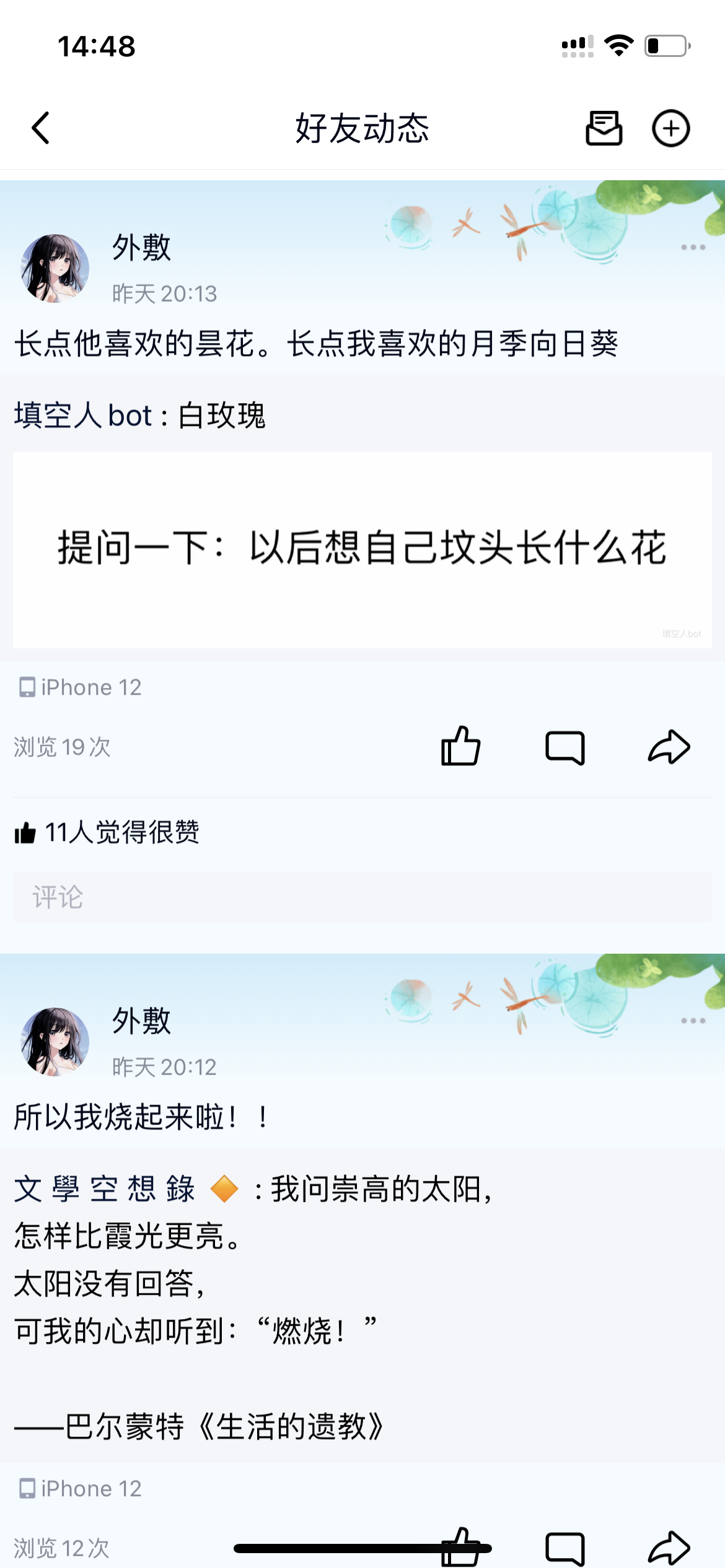The height and width of the screenshot is (1568, 725).
Task: View the 11人觉得很赞 list
Action: [x=107, y=832]
